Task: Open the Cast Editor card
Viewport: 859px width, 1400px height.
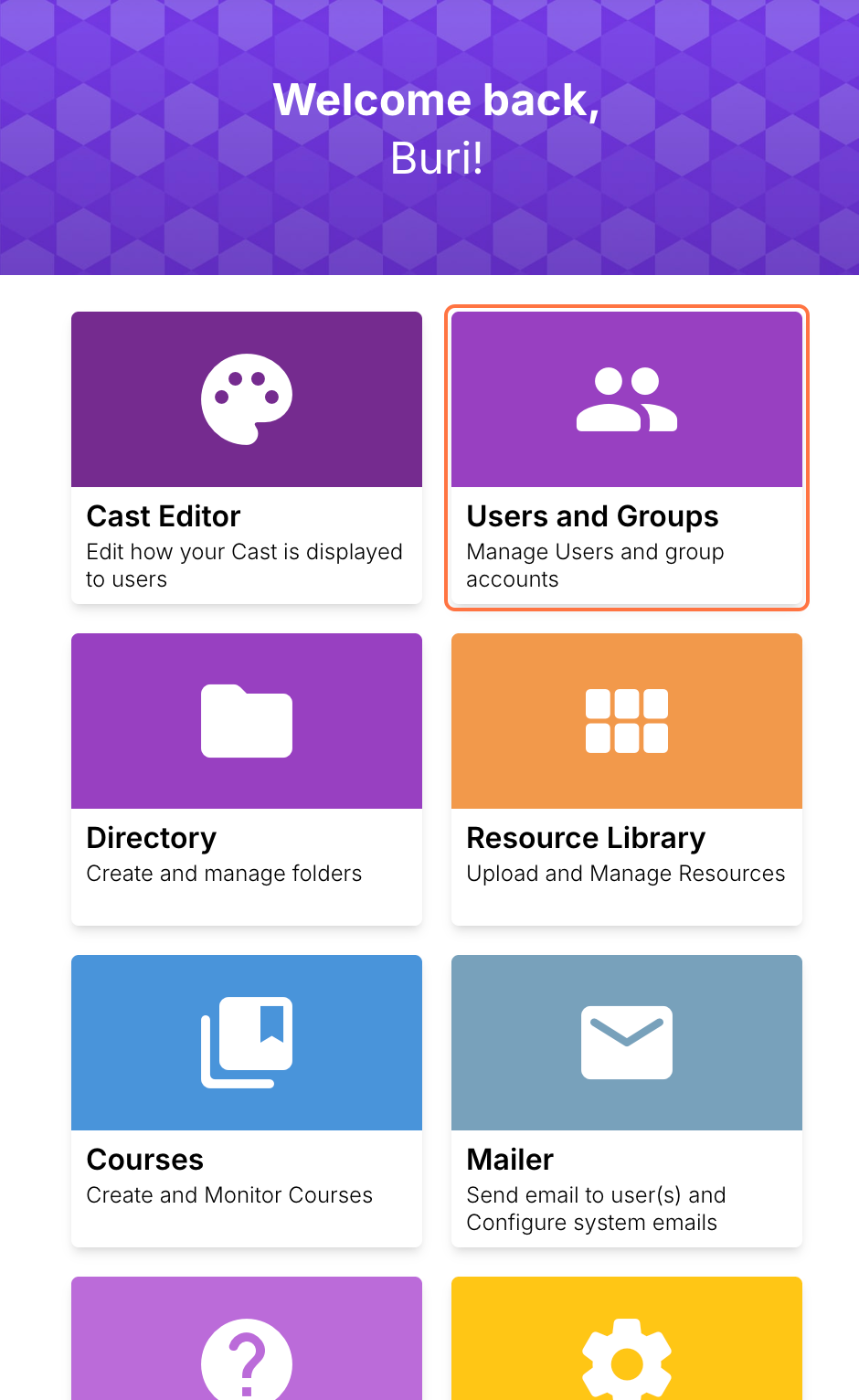Action: point(247,457)
